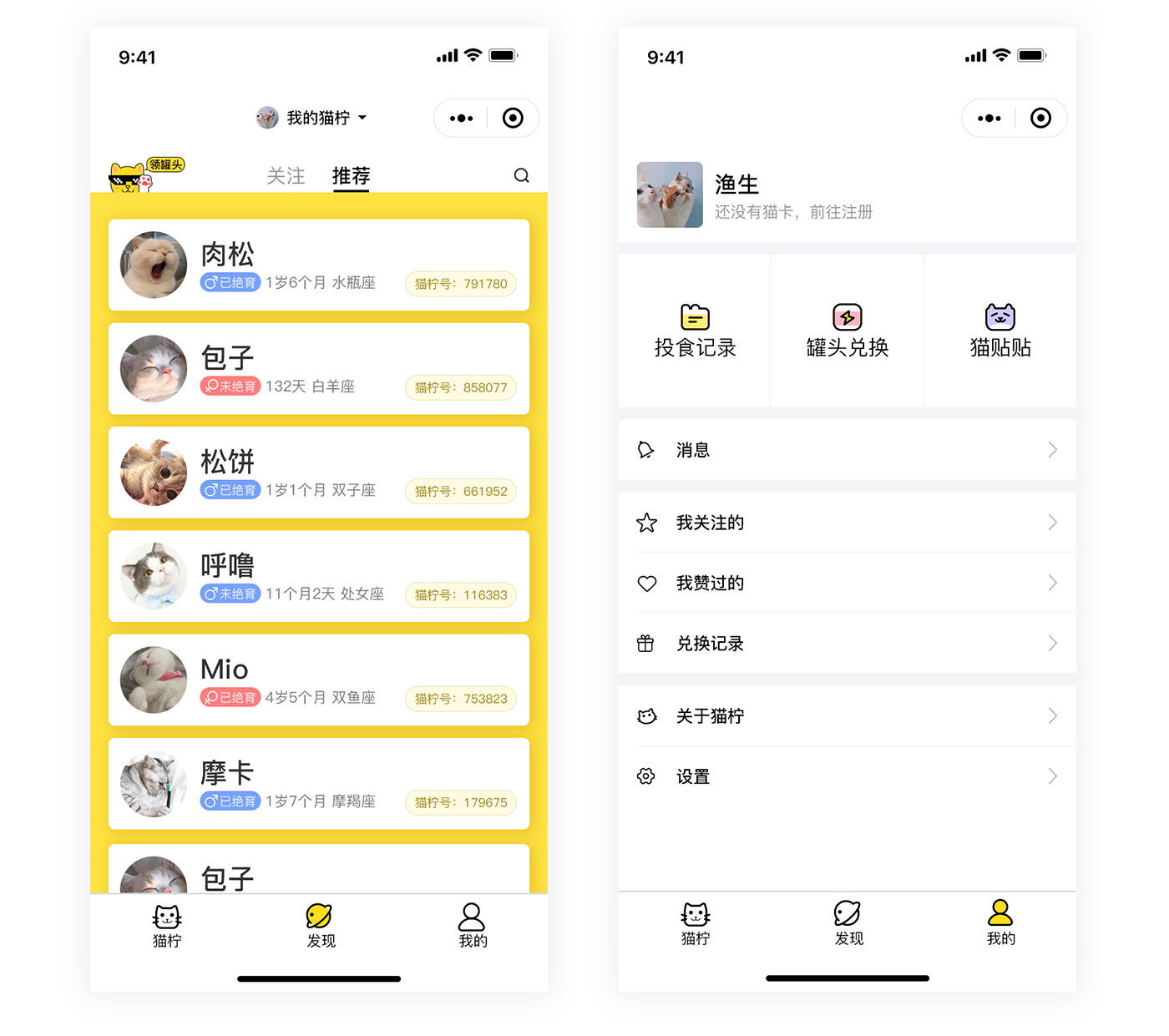This screenshot has width=1169, height=1036.
Task: View the profile card of 呼噜
Action: pos(318,576)
